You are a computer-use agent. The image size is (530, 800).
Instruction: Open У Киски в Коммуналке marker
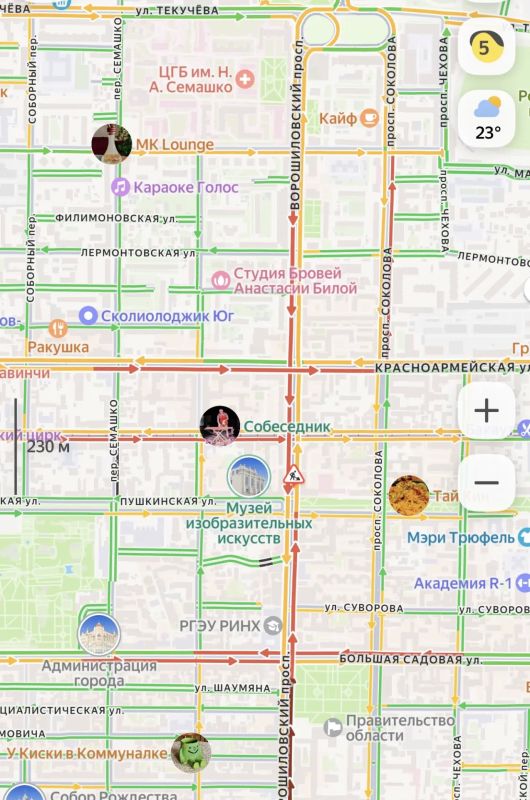(x=191, y=753)
